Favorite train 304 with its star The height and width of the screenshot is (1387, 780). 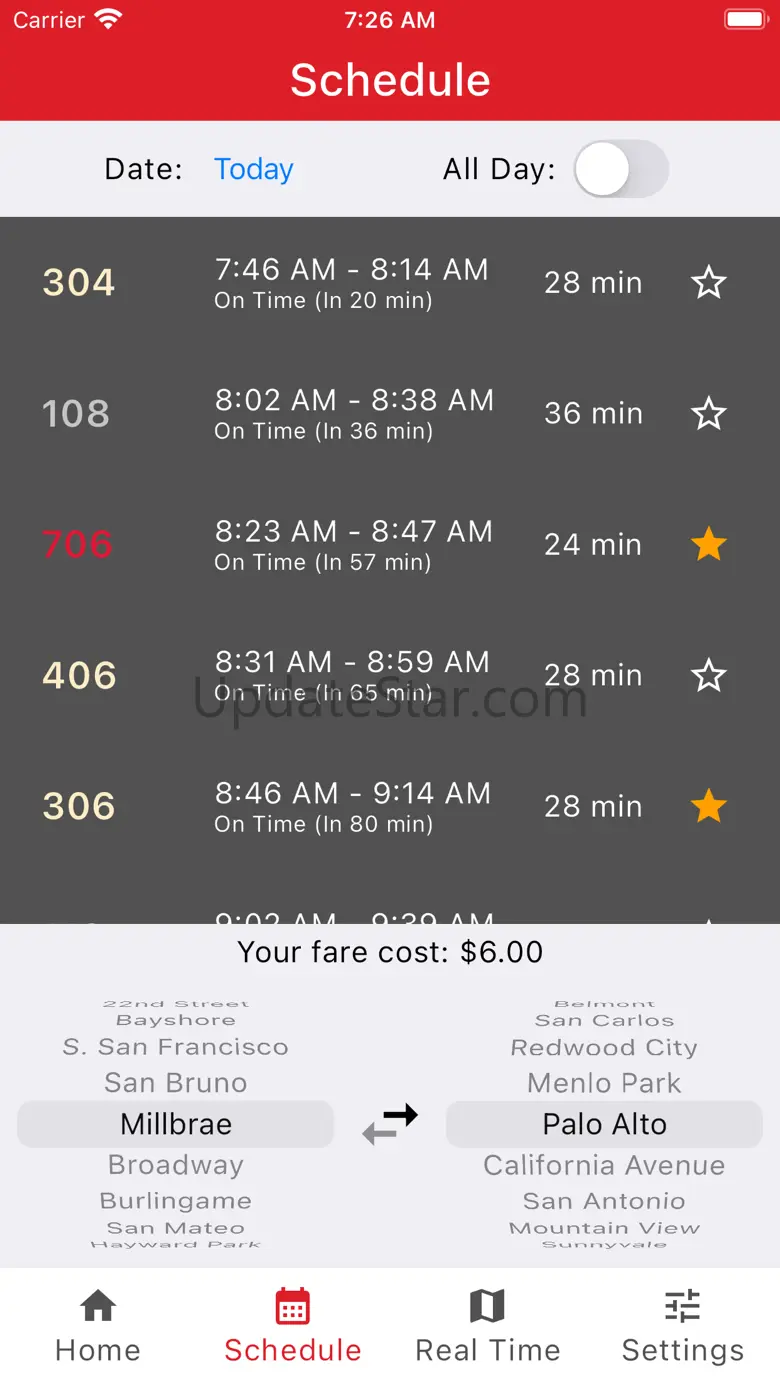(x=708, y=283)
